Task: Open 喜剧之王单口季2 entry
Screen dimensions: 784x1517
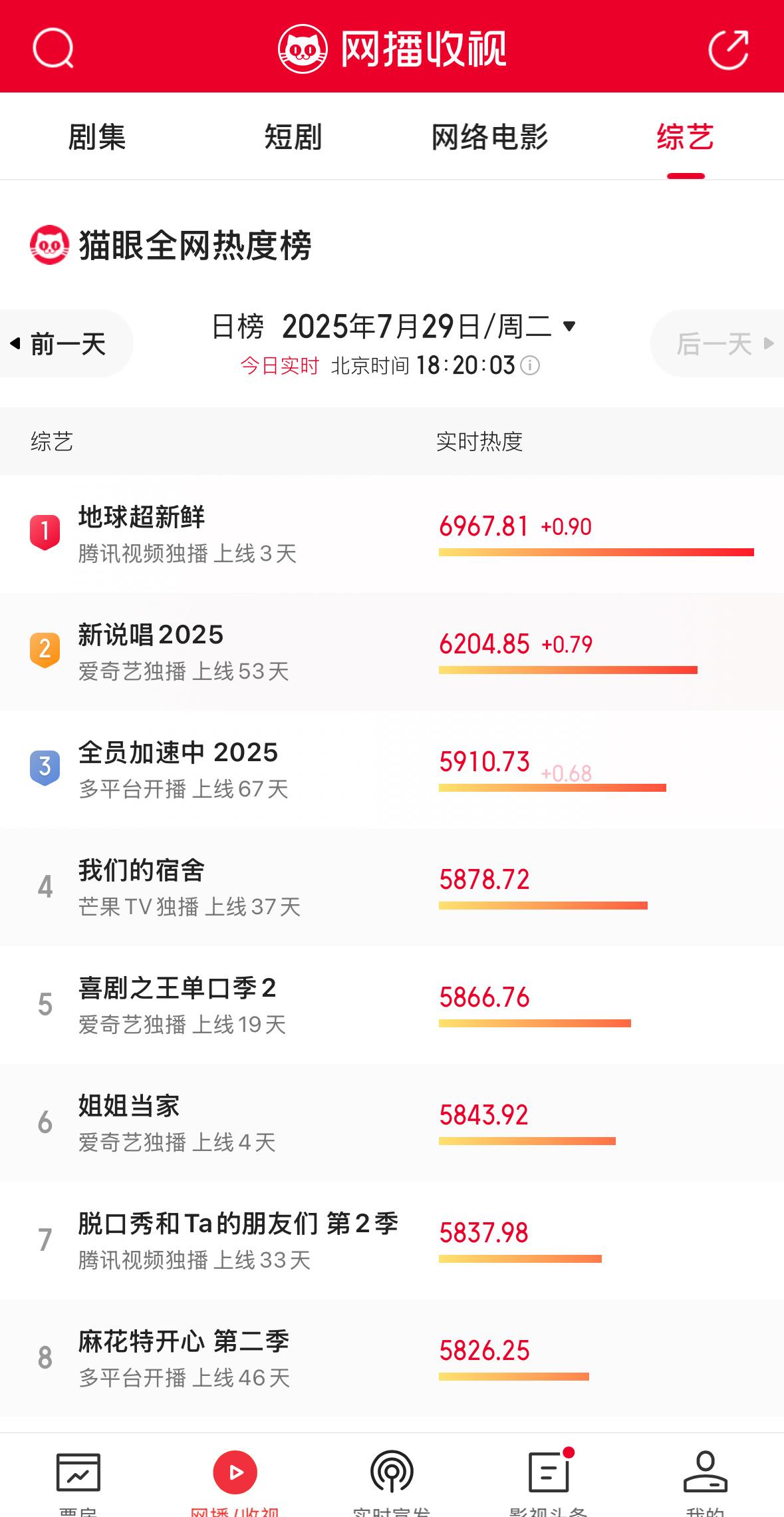Action: (392, 1005)
